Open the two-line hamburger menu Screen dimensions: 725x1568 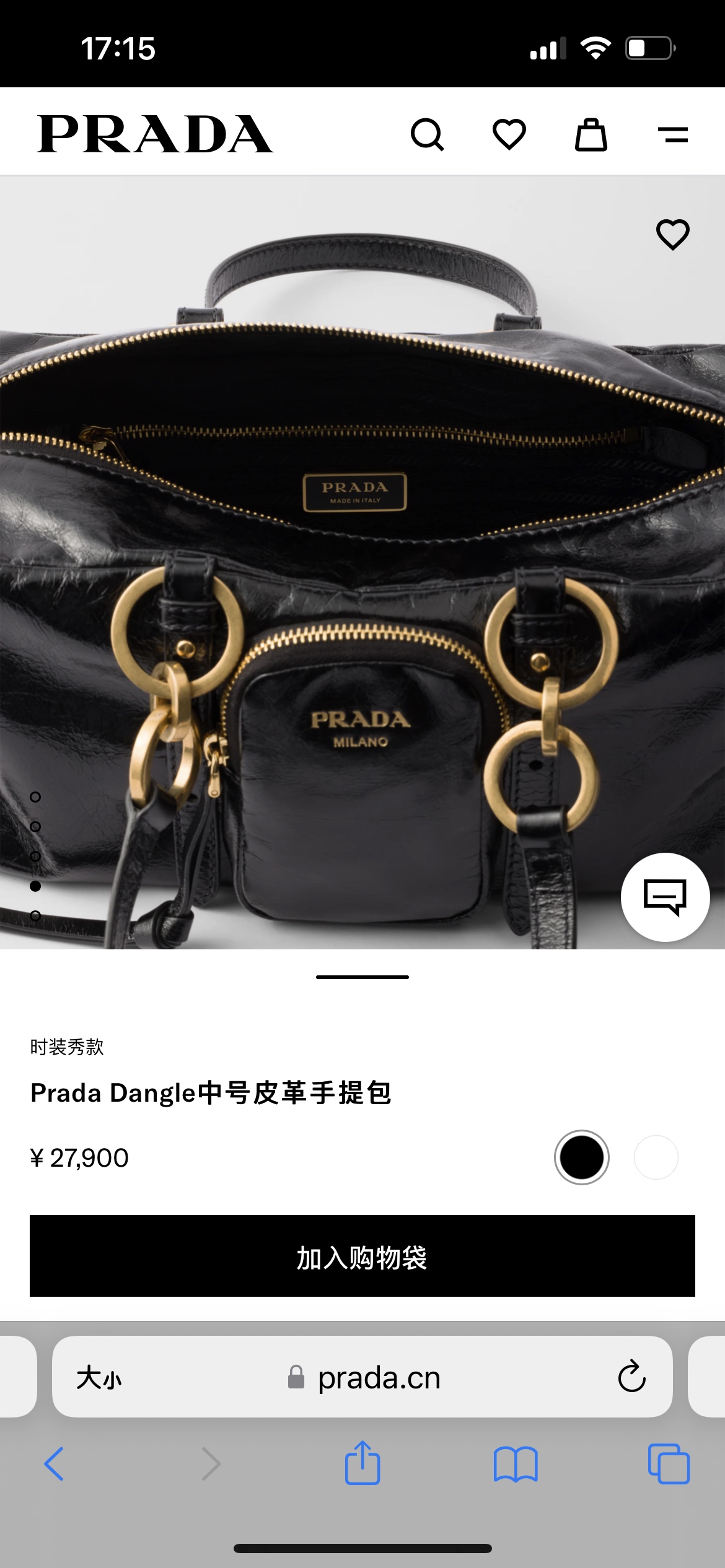click(673, 134)
